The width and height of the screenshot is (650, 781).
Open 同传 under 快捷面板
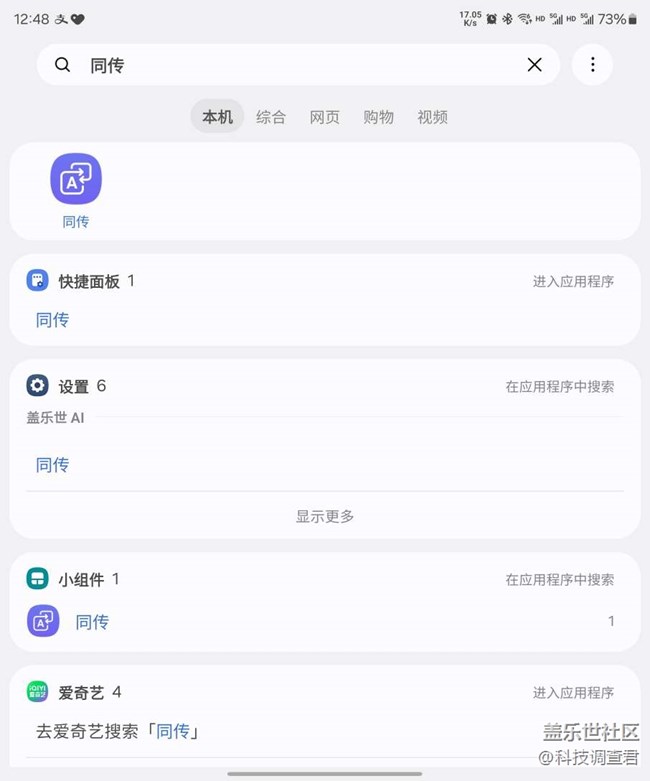point(53,320)
